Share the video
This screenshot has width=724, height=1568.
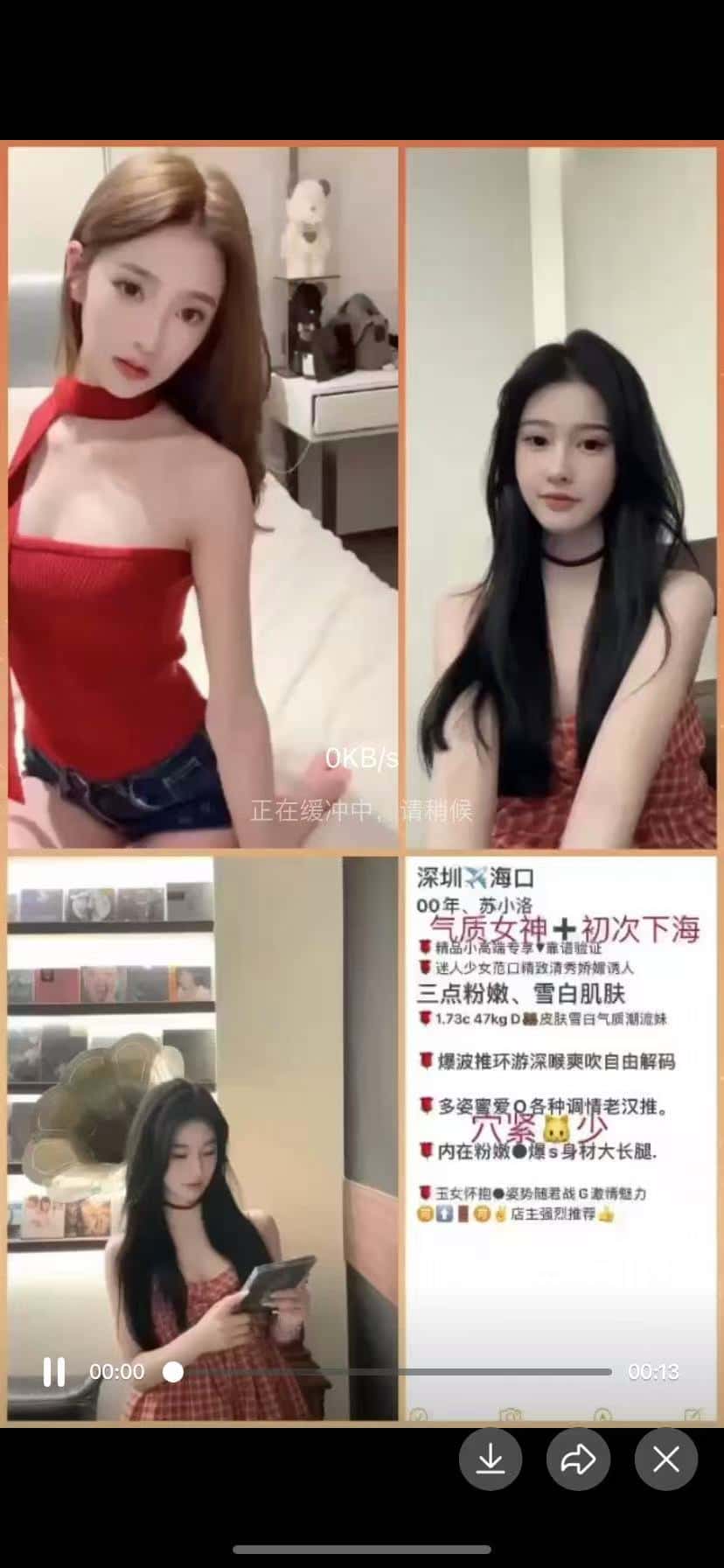point(578,1459)
